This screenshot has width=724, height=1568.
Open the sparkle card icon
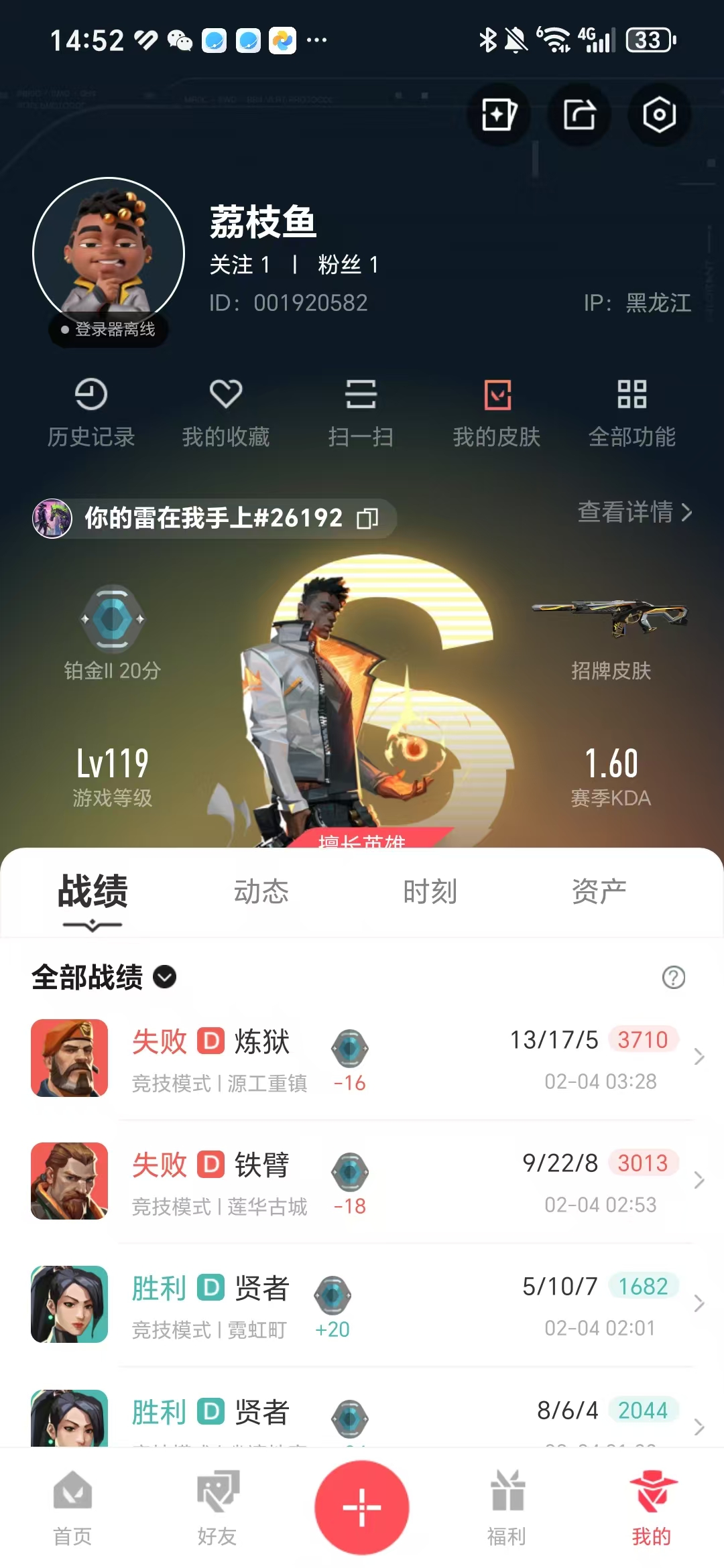click(x=499, y=115)
